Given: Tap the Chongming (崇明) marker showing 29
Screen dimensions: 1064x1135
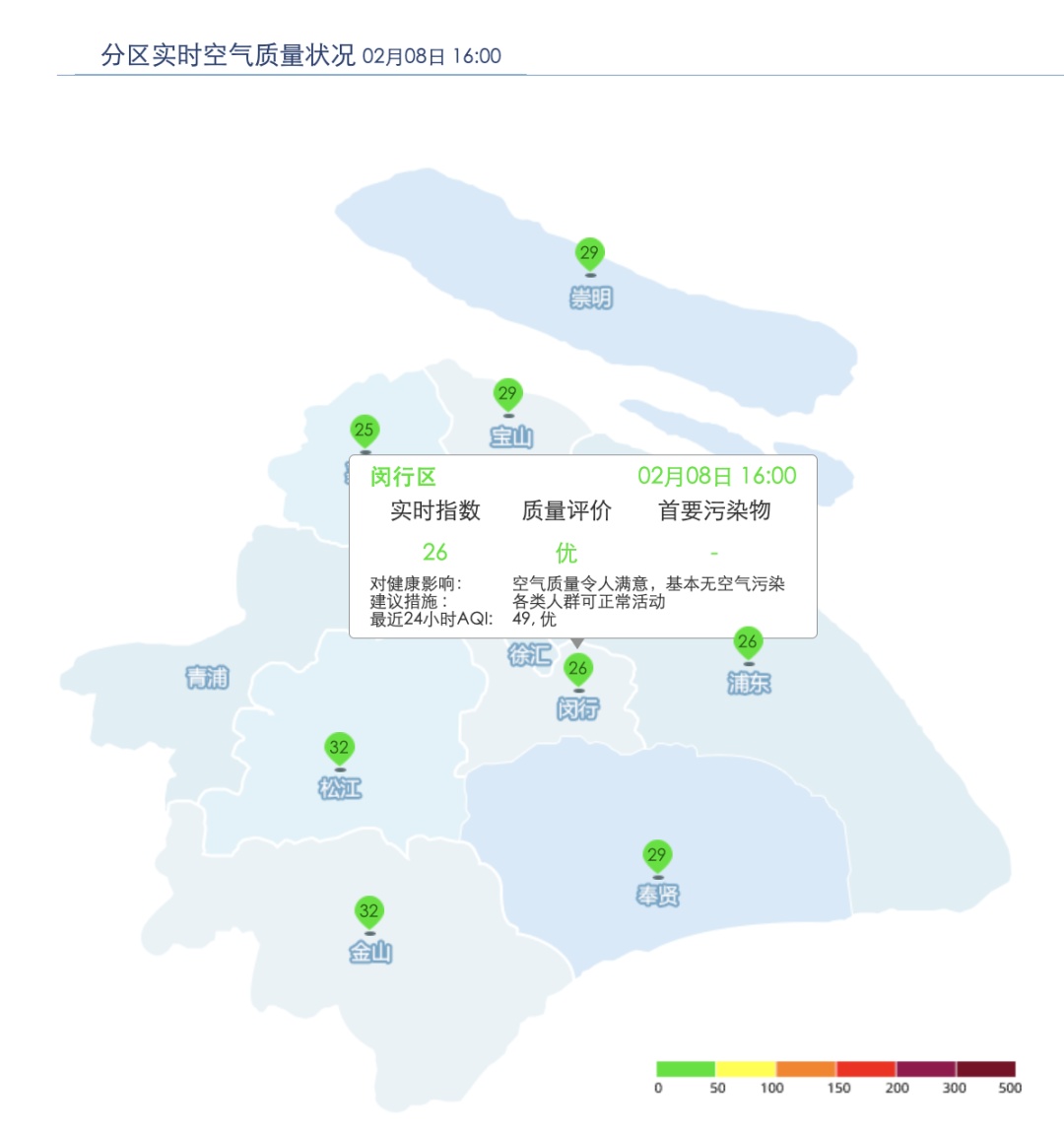Looking at the screenshot, I should pos(589,254).
